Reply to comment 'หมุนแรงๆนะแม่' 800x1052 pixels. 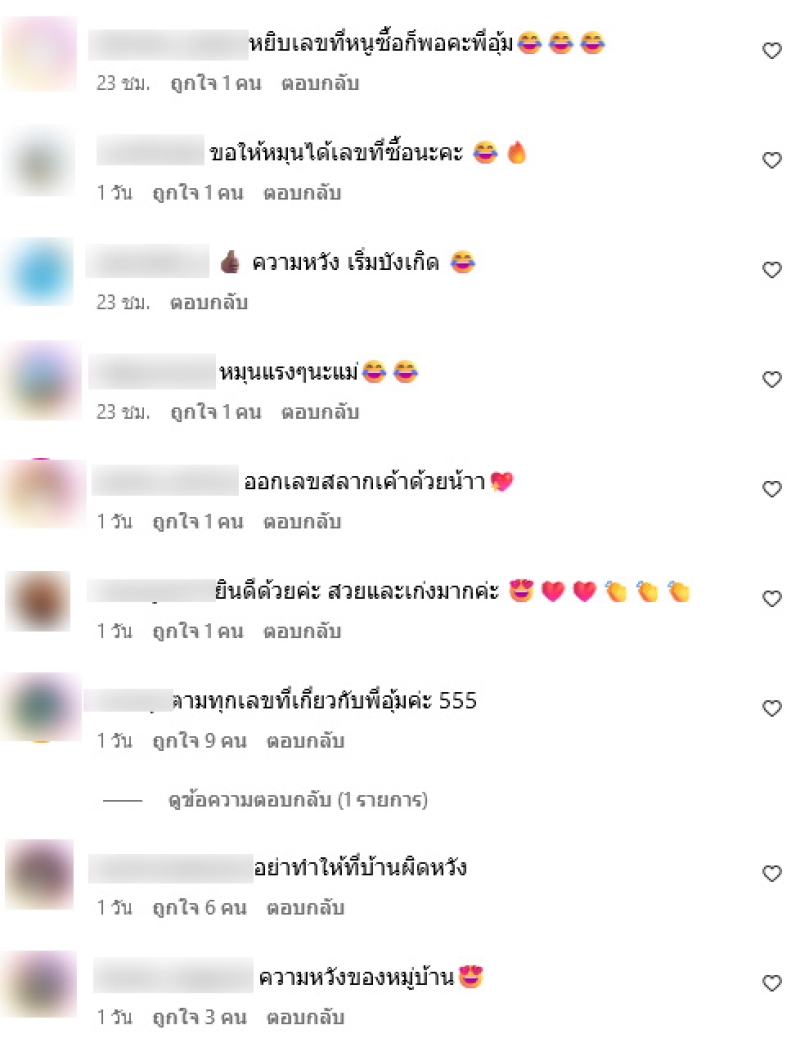click(x=319, y=412)
